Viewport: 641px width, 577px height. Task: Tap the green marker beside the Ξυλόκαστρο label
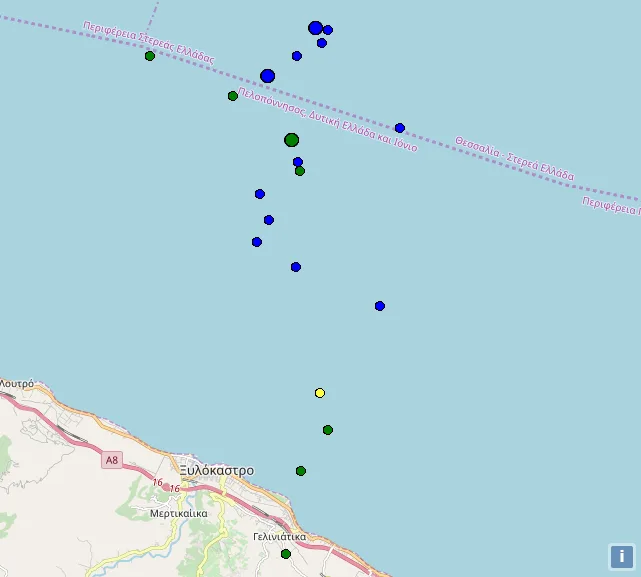point(300,471)
